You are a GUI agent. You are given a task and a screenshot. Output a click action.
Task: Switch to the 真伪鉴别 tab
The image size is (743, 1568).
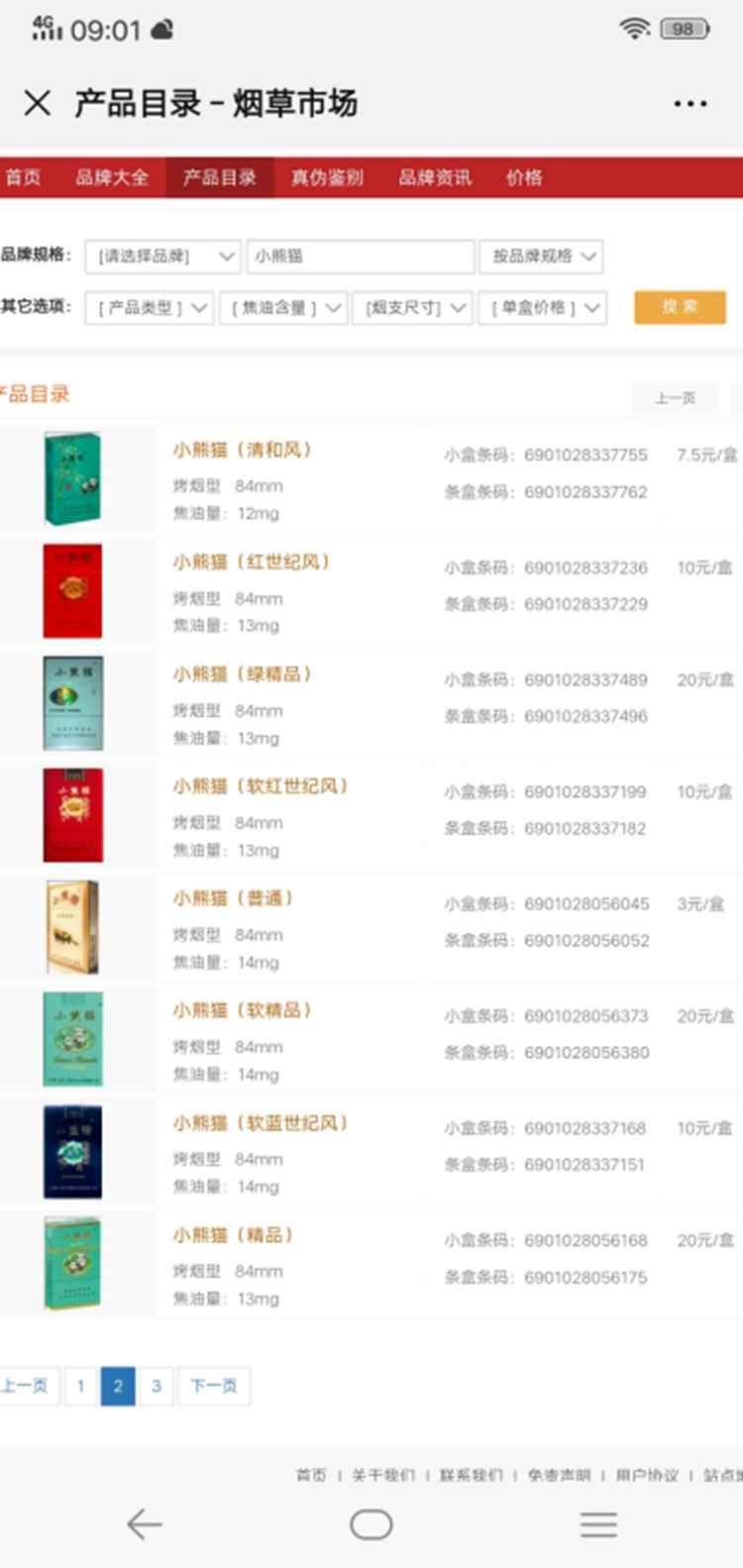pos(327,177)
